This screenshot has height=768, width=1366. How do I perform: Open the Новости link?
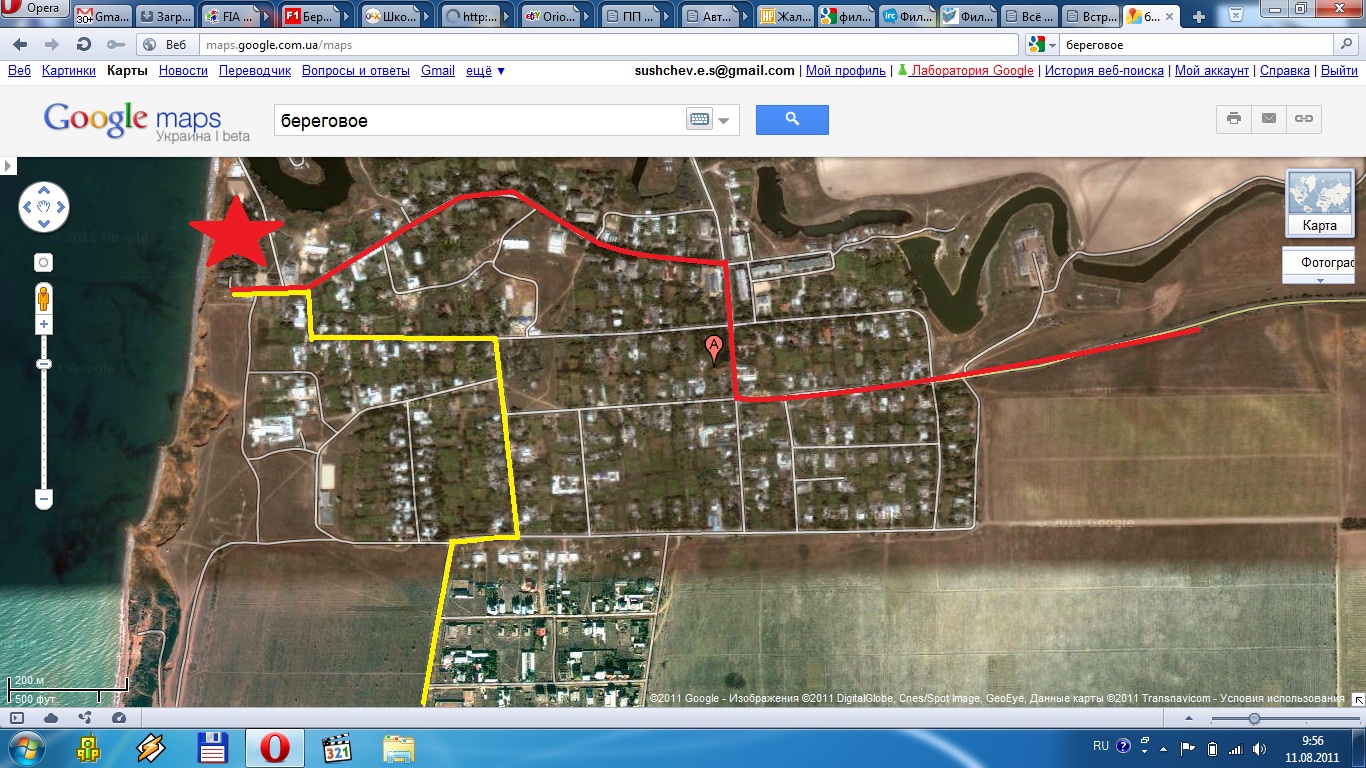(x=183, y=71)
